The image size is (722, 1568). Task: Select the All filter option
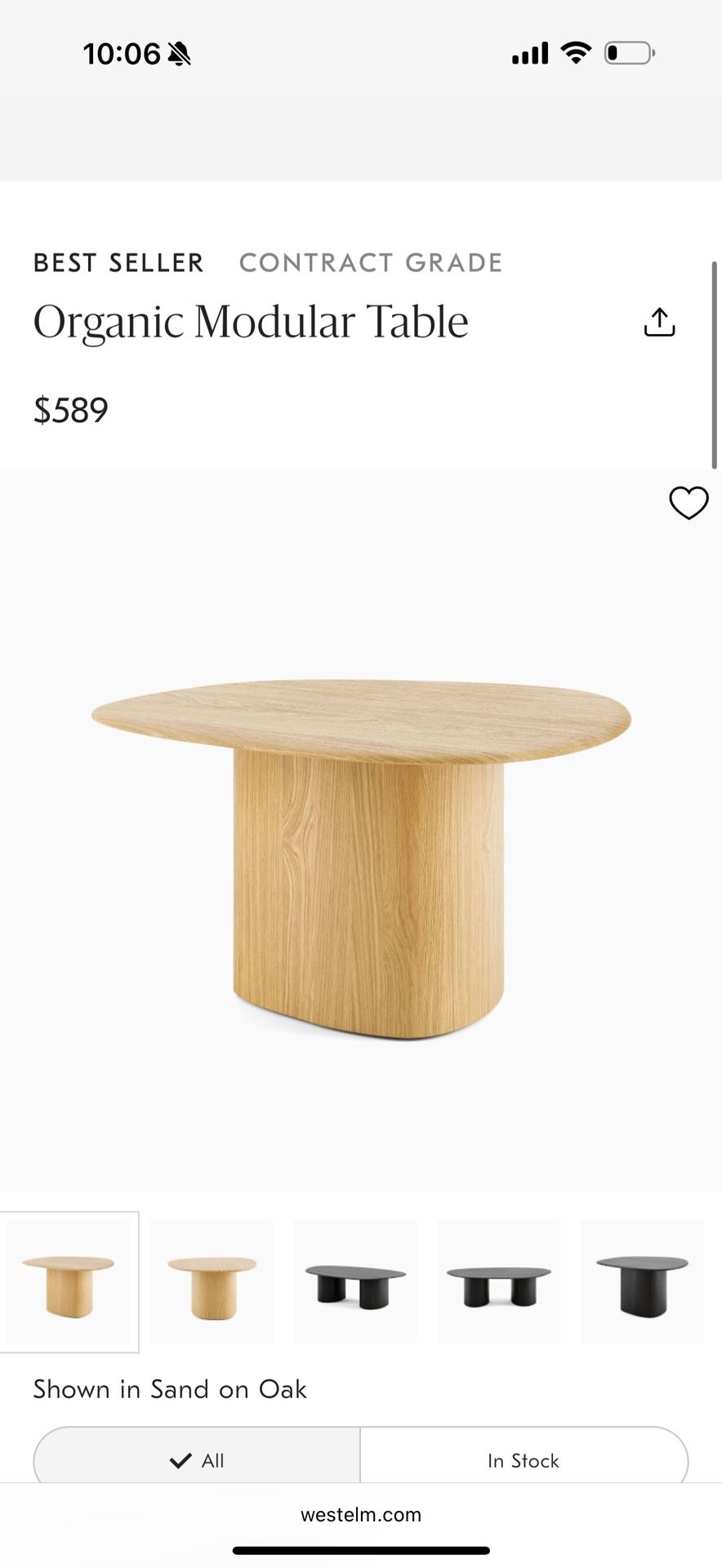click(x=196, y=1459)
